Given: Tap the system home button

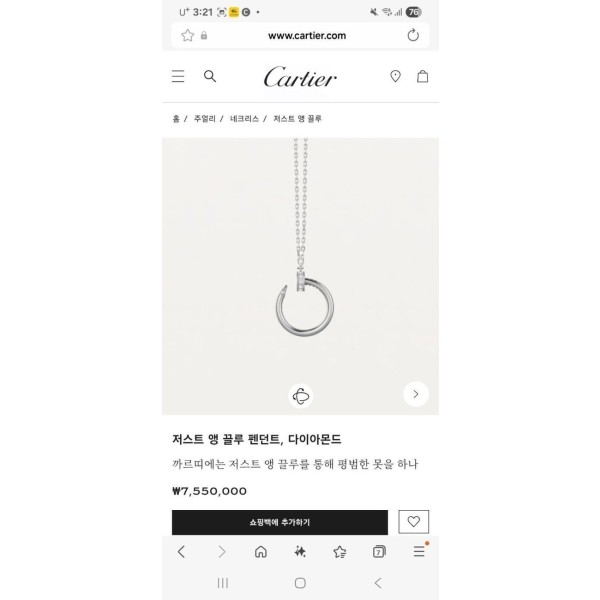Looking at the screenshot, I should click(300, 583).
